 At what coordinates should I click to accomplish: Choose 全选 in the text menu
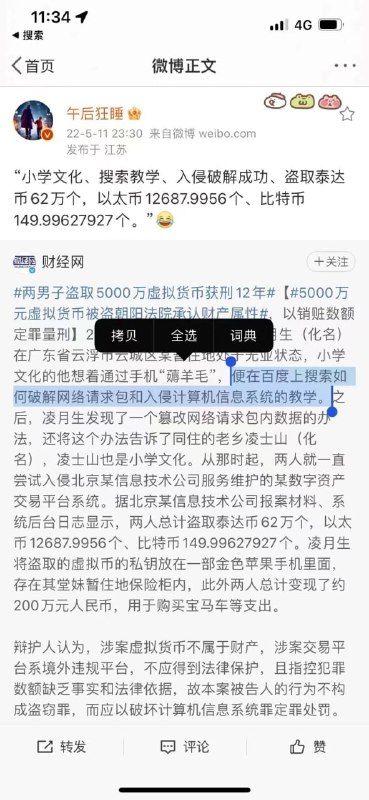point(184,335)
